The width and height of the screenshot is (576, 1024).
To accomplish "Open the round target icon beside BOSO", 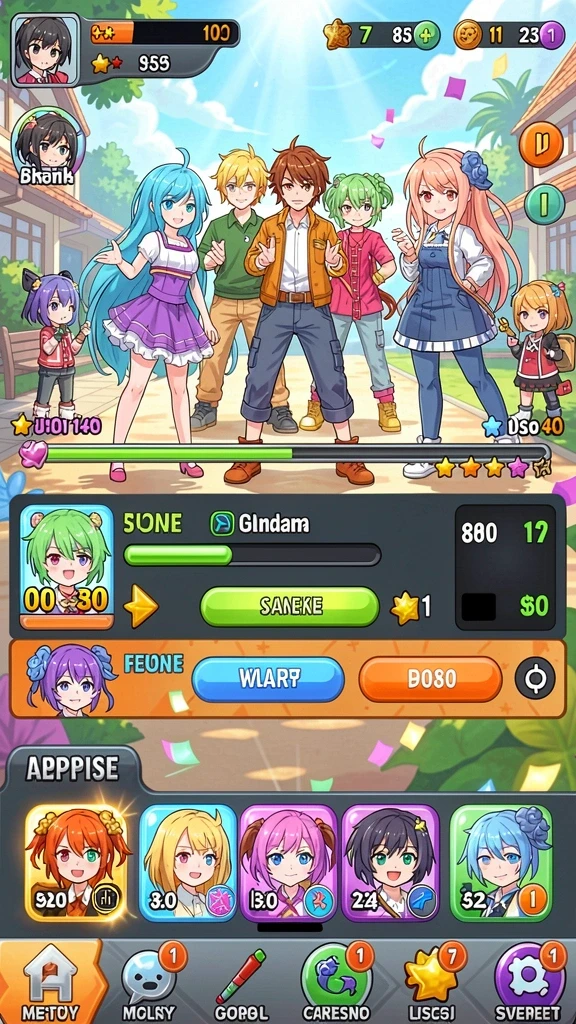I will point(535,679).
